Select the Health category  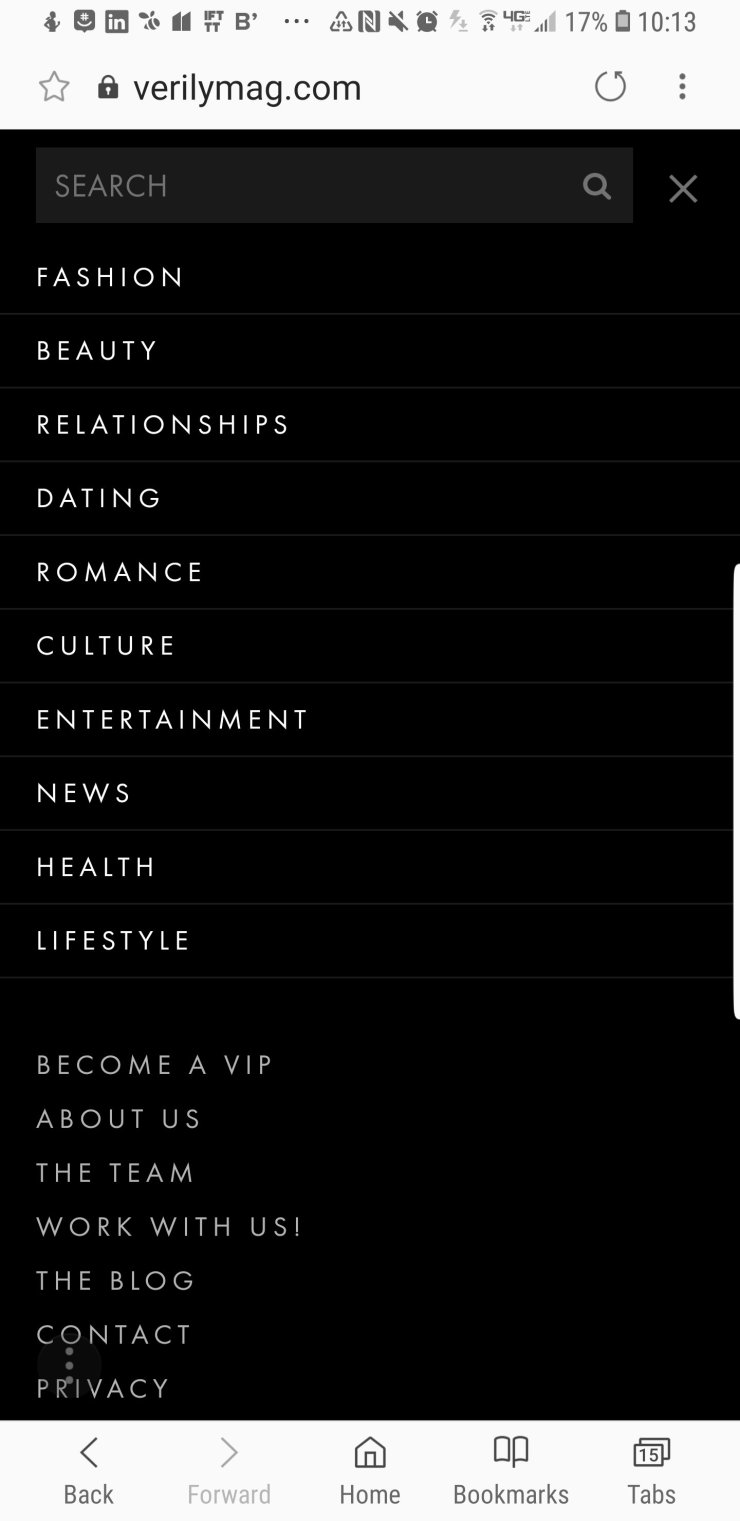[97, 867]
